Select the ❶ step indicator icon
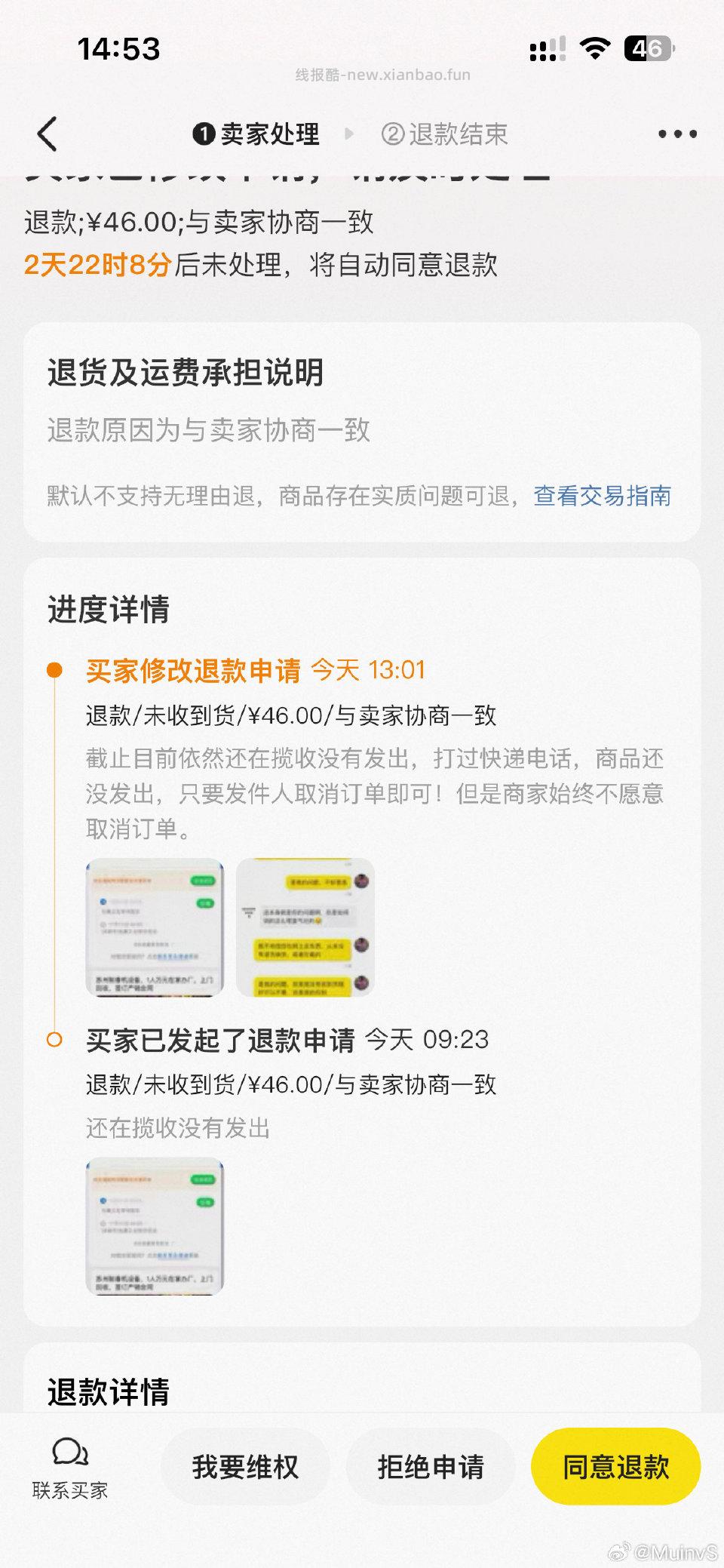 point(202,133)
